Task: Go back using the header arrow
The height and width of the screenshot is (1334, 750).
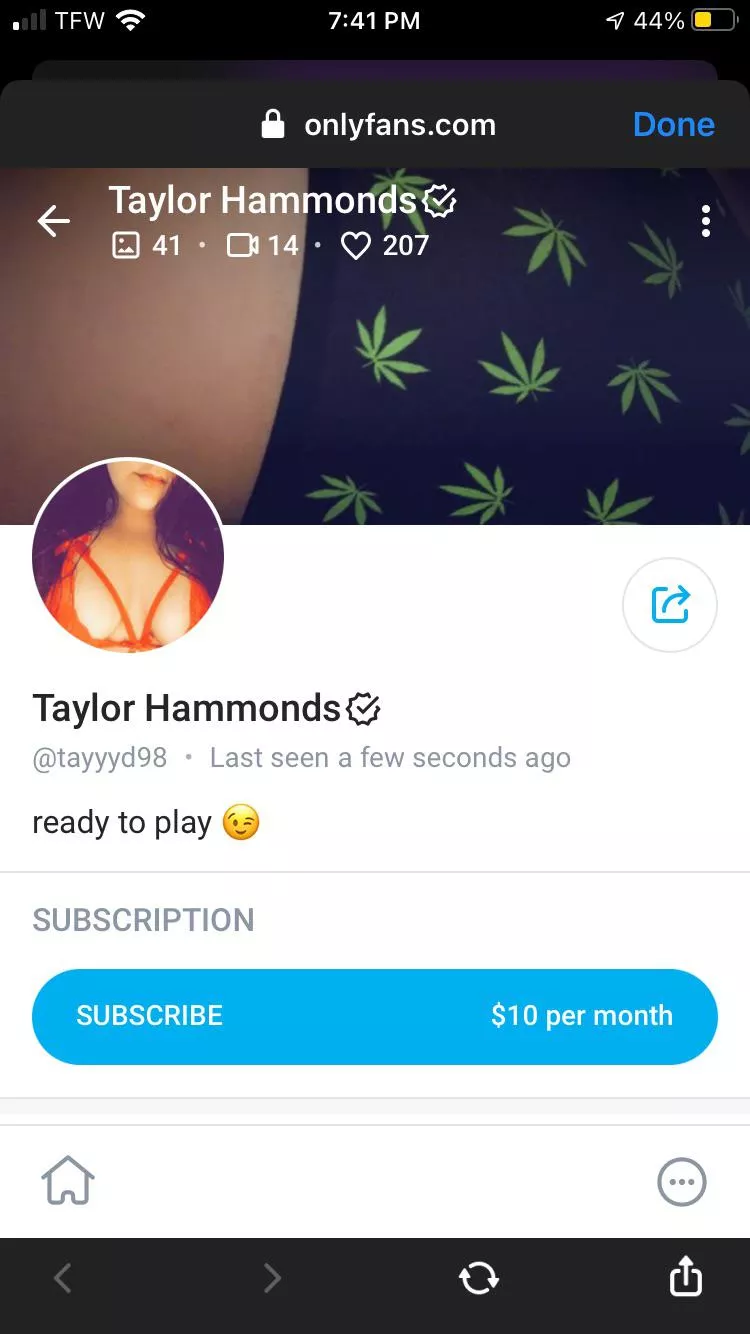Action: click(x=54, y=221)
